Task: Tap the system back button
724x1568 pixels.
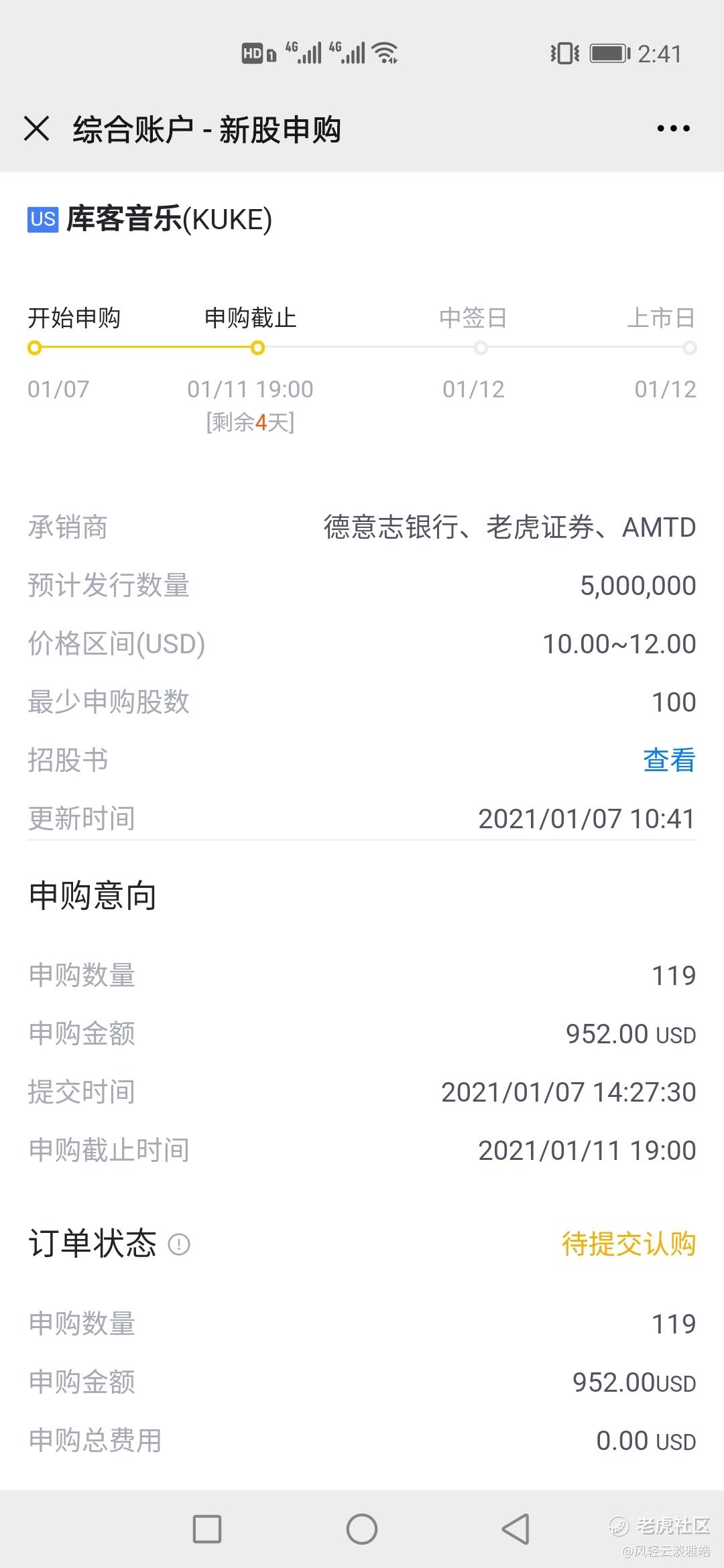Action: coord(516,1529)
